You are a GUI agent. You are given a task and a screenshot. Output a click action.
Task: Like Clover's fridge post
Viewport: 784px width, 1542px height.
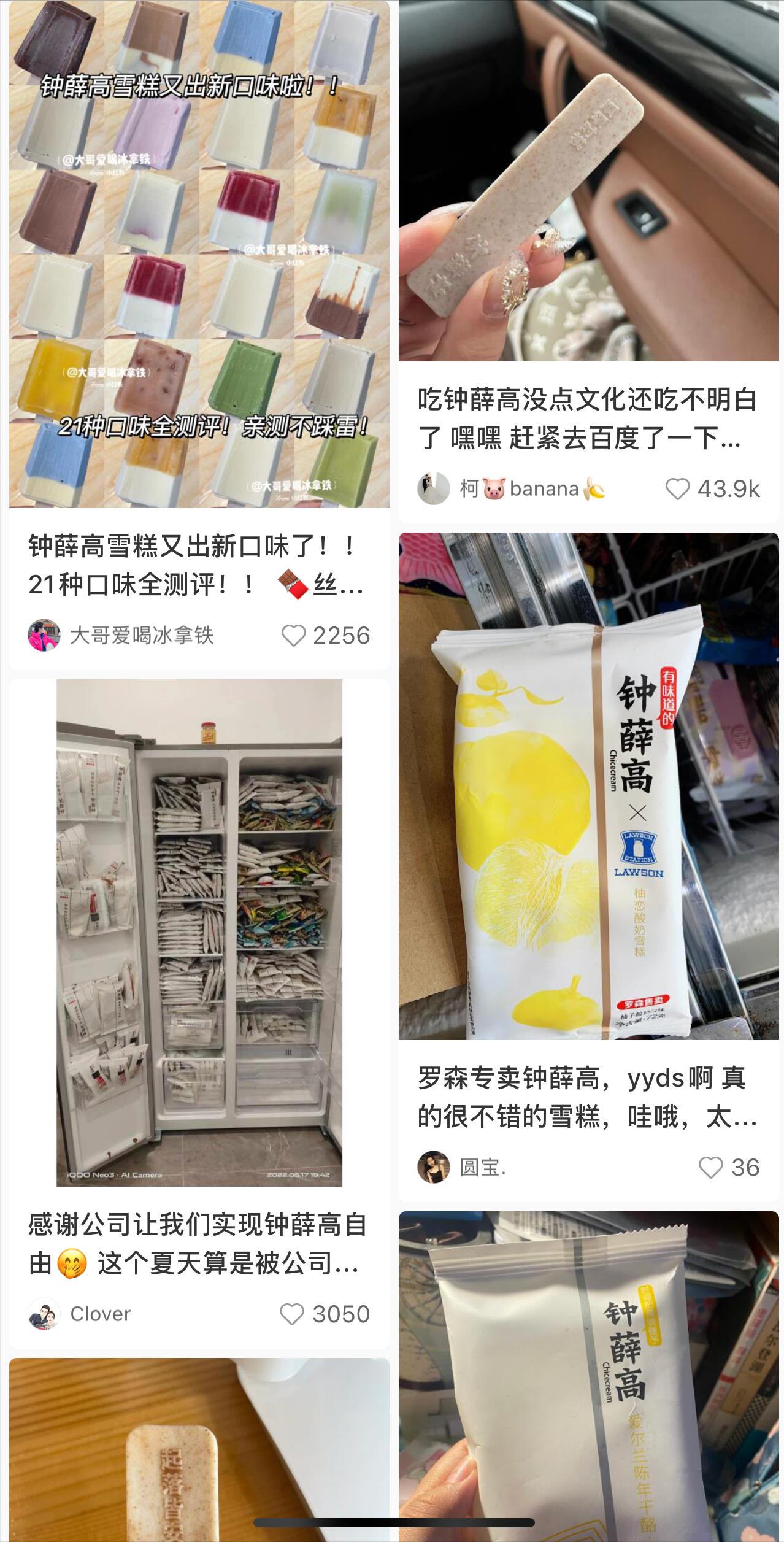tap(292, 1314)
